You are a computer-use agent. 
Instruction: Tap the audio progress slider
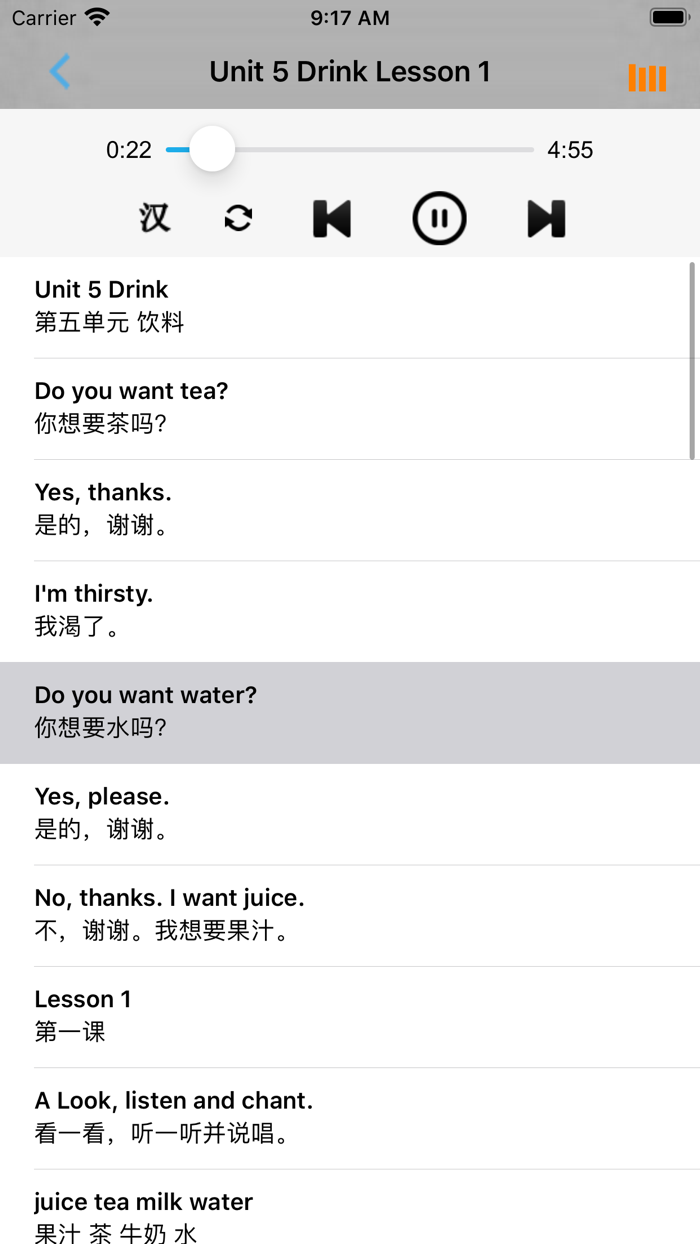(350, 150)
